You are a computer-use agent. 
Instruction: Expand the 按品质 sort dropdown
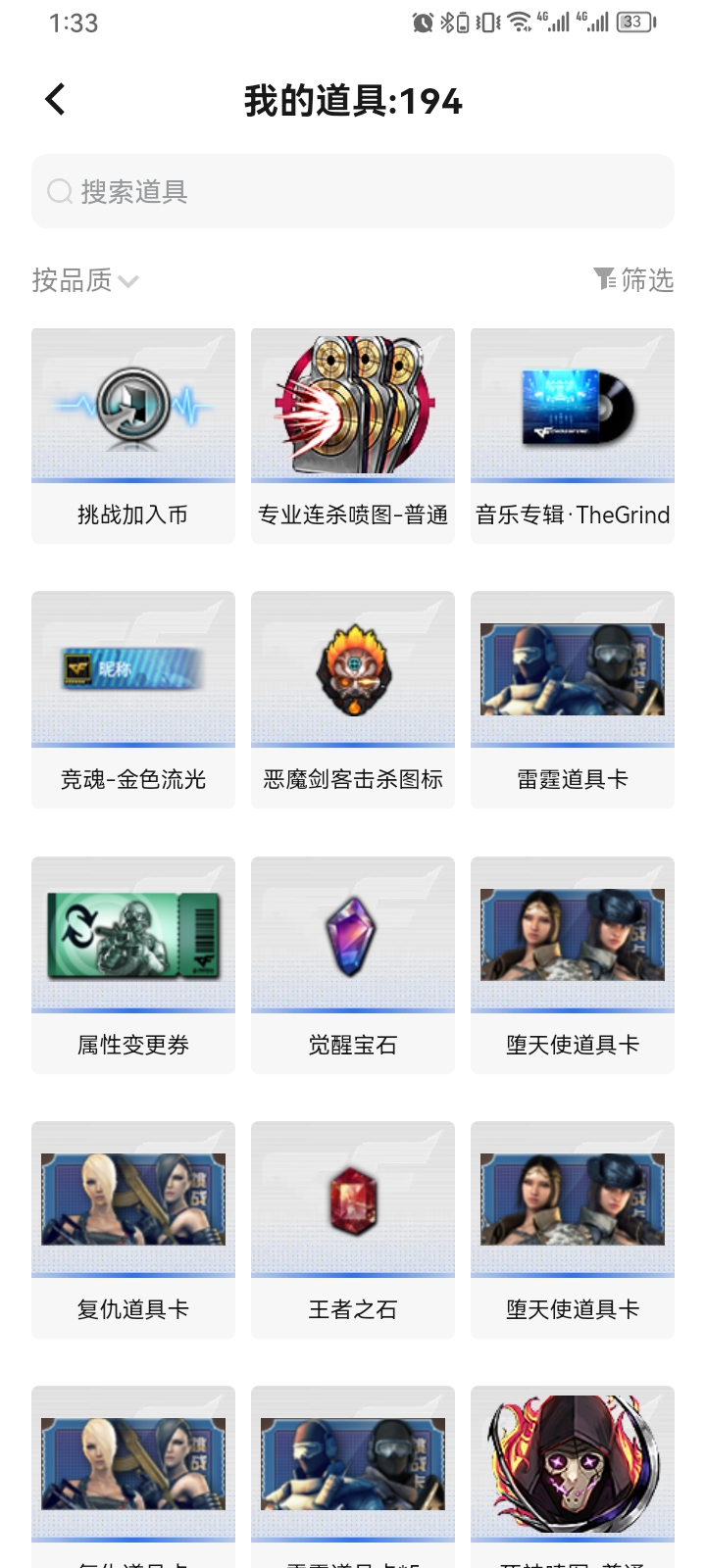[85, 281]
